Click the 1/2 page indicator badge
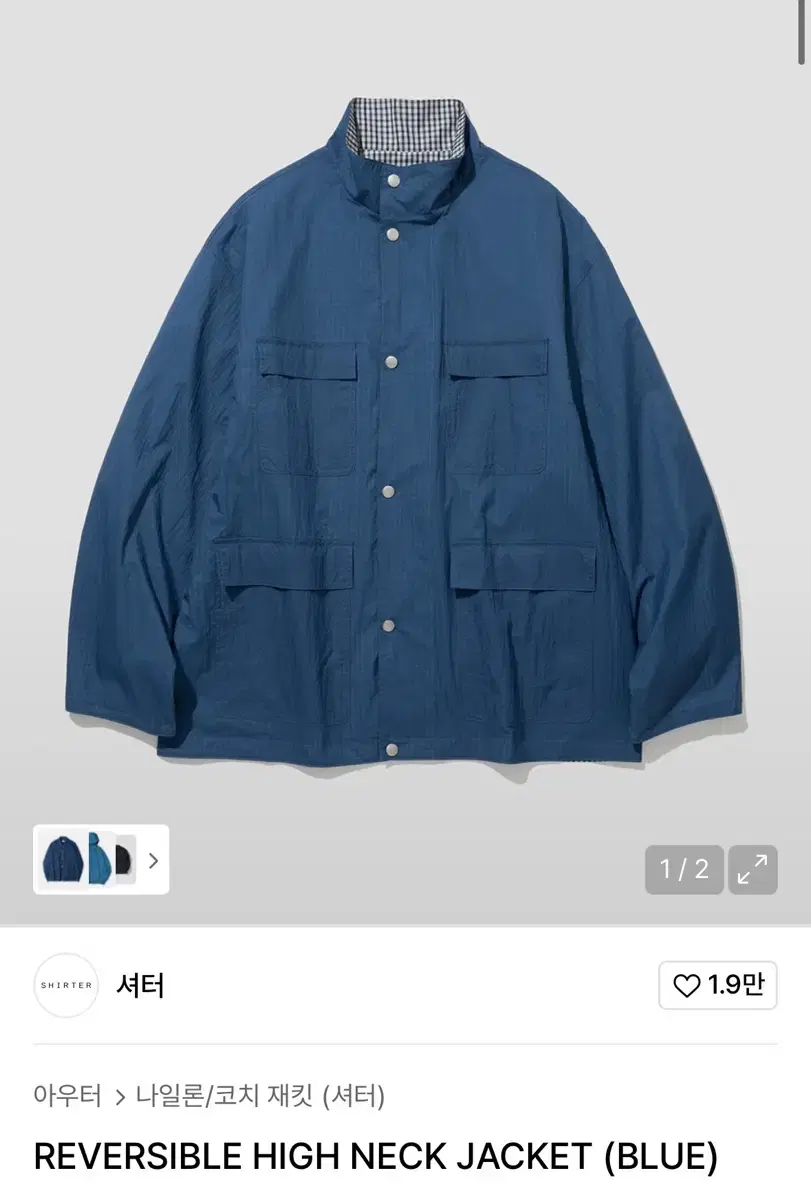The width and height of the screenshot is (811, 1200). 685,870
